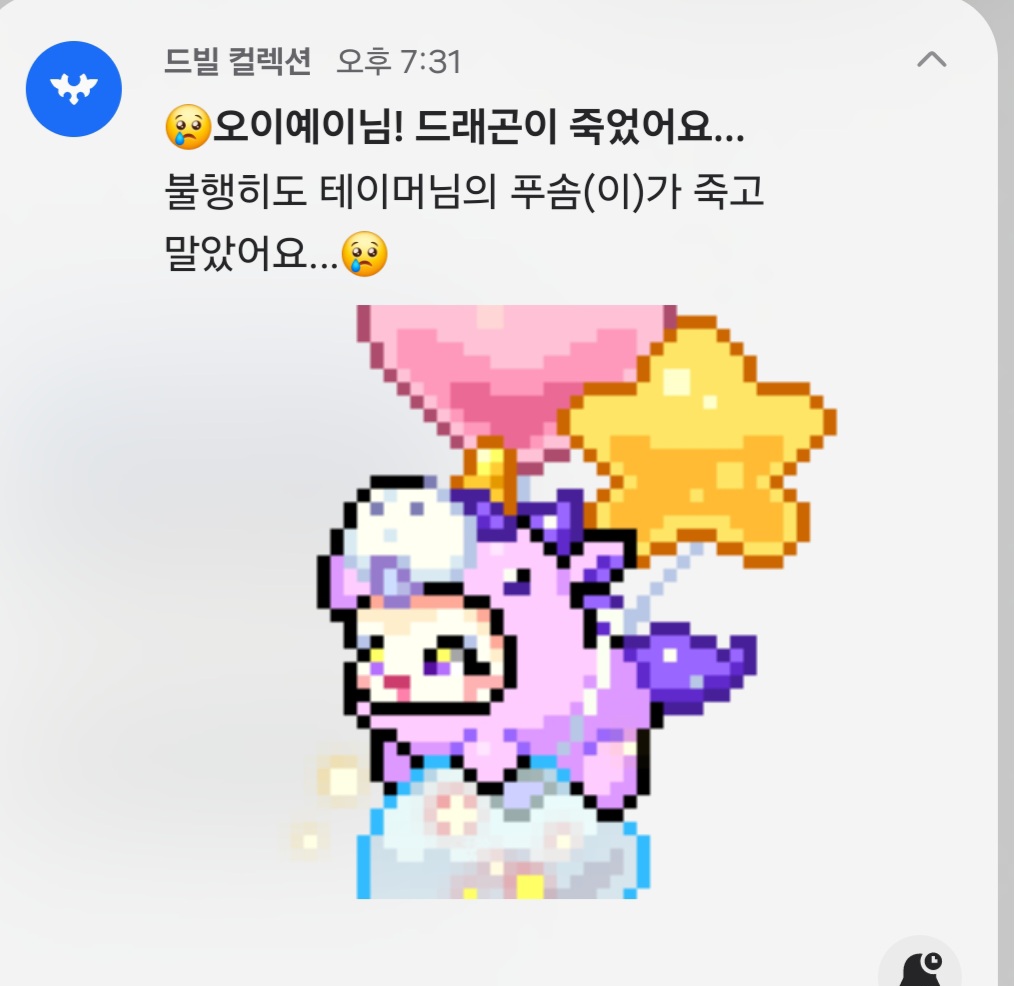
Task: Collapse the 드빌 컬렉션 notification
Action: pyautogui.click(x=931, y=60)
